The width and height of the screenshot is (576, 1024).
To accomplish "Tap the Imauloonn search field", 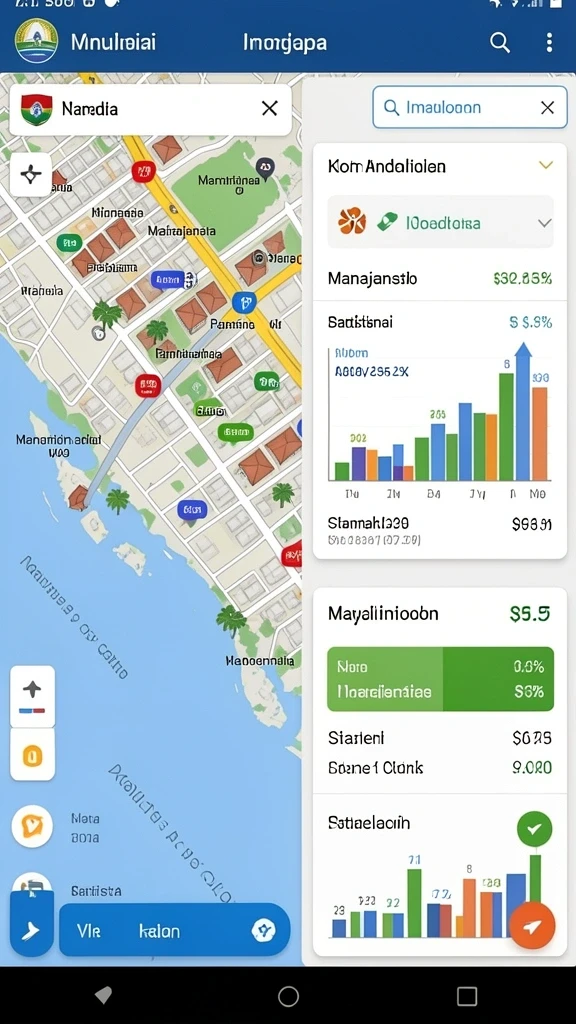I will click(x=470, y=107).
